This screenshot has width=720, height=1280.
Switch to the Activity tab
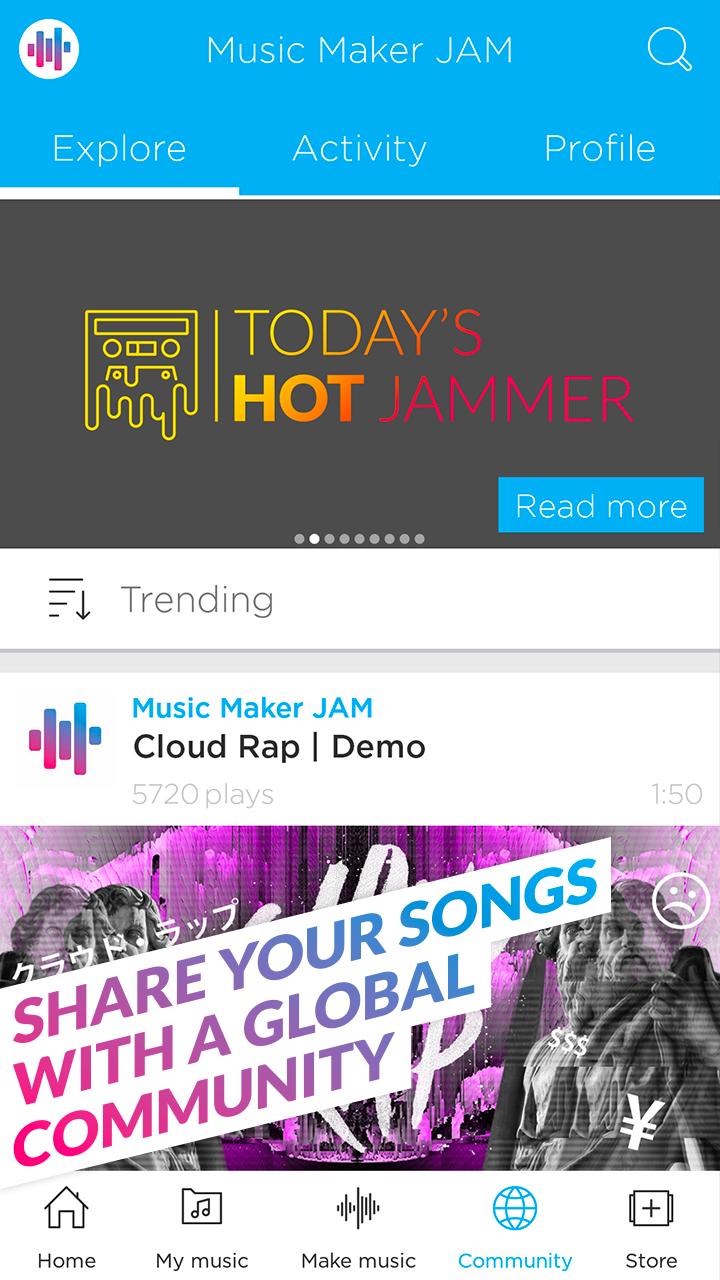360,149
